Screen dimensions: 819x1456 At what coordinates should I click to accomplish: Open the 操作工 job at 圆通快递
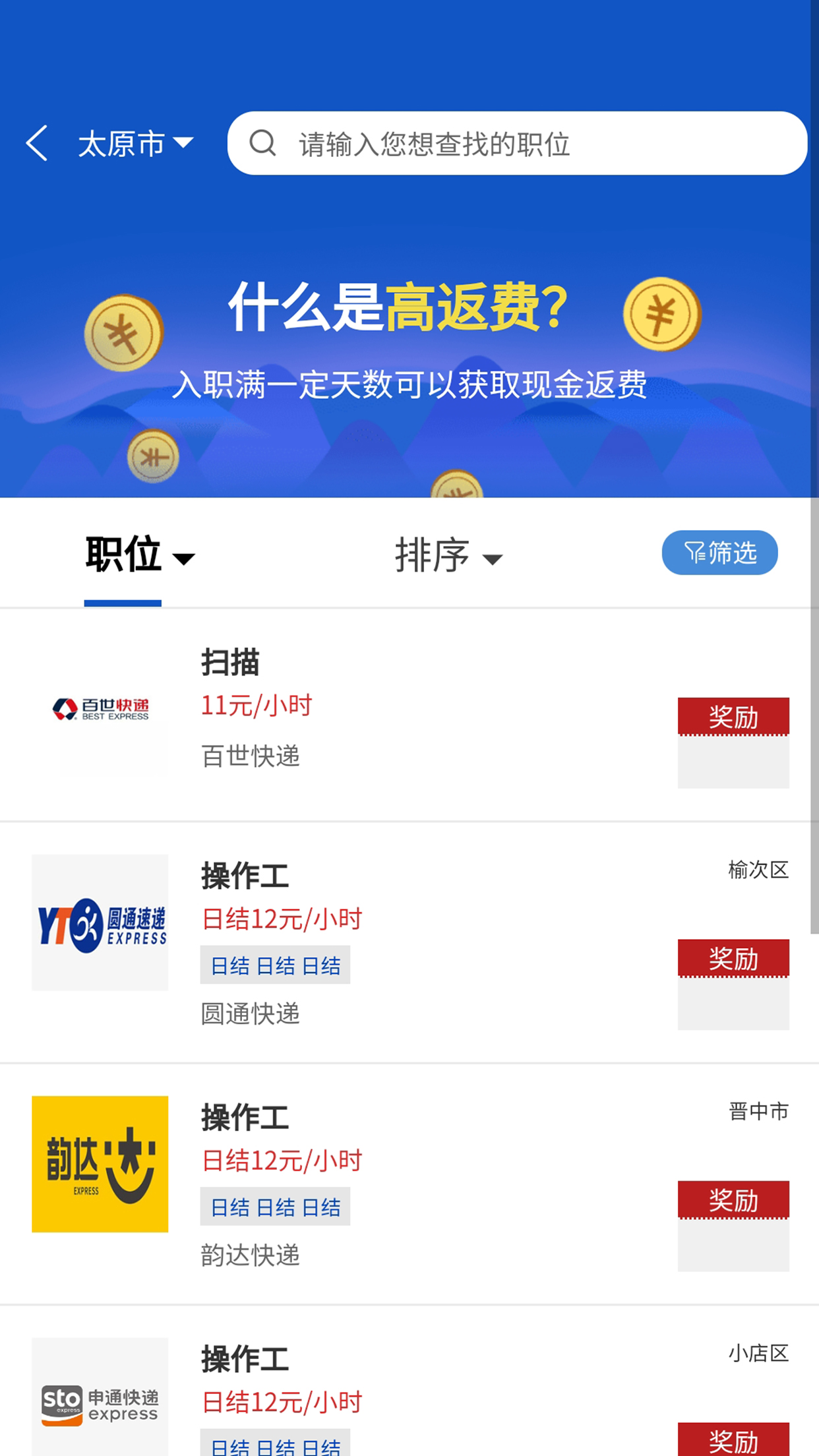point(409,943)
